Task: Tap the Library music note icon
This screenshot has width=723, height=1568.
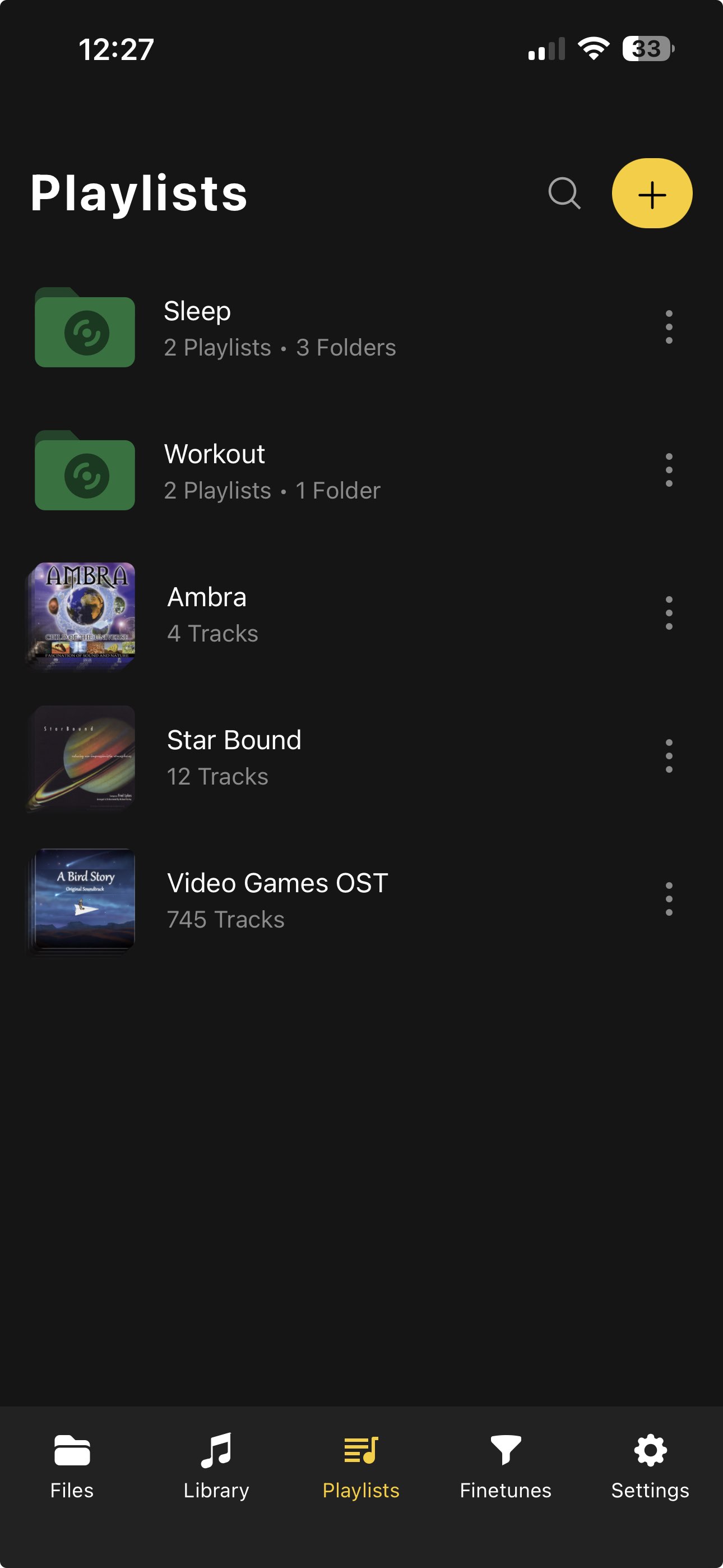Action: (x=217, y=1452)
